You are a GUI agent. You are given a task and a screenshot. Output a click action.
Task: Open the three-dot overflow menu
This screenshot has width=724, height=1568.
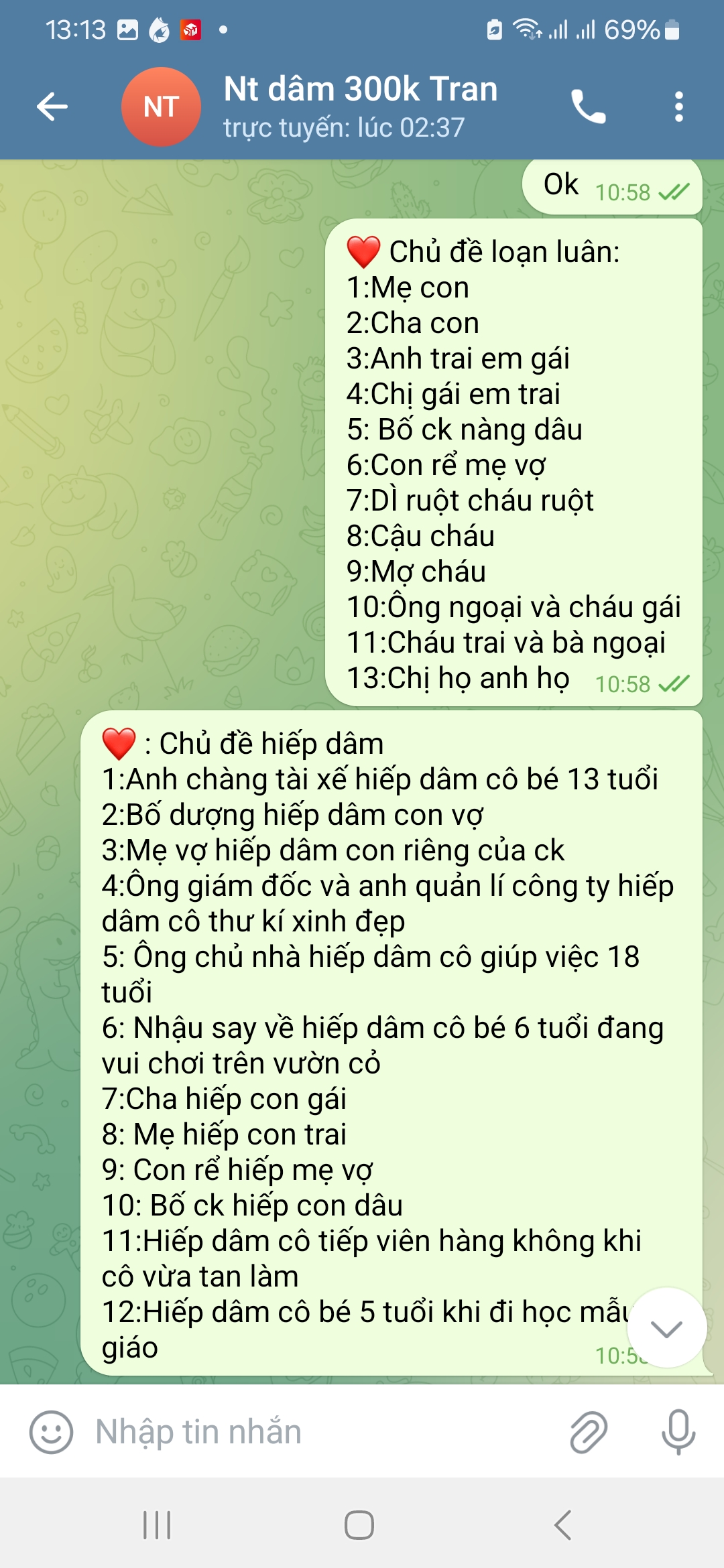pos(679,107)
